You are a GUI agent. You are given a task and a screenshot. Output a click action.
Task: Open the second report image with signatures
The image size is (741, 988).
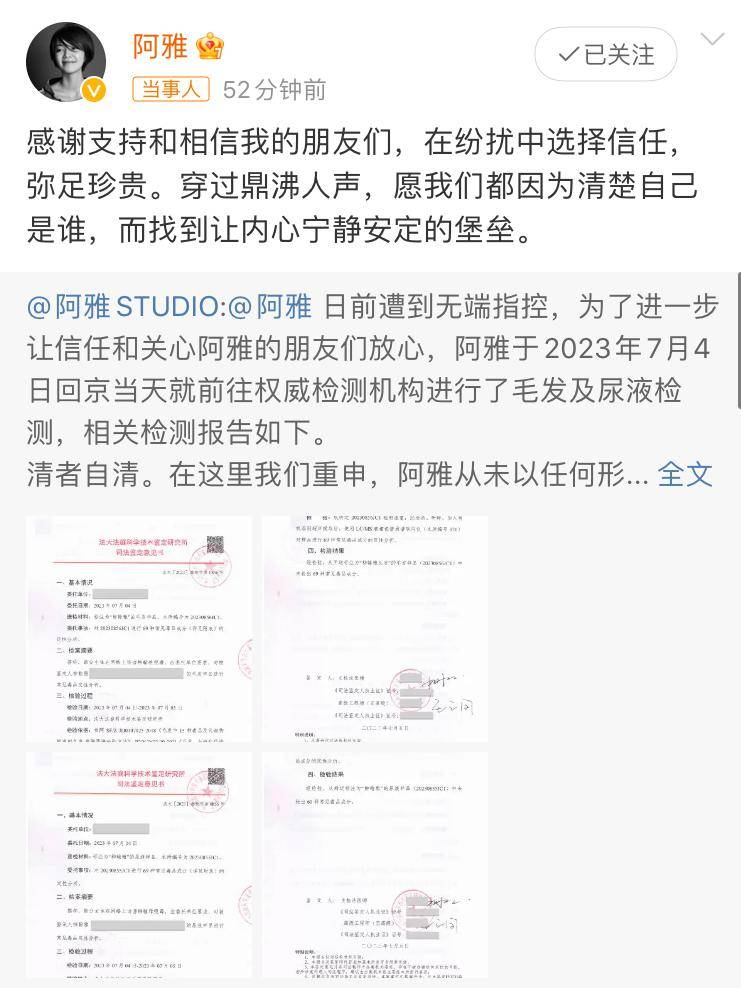(x=374, y=629)
